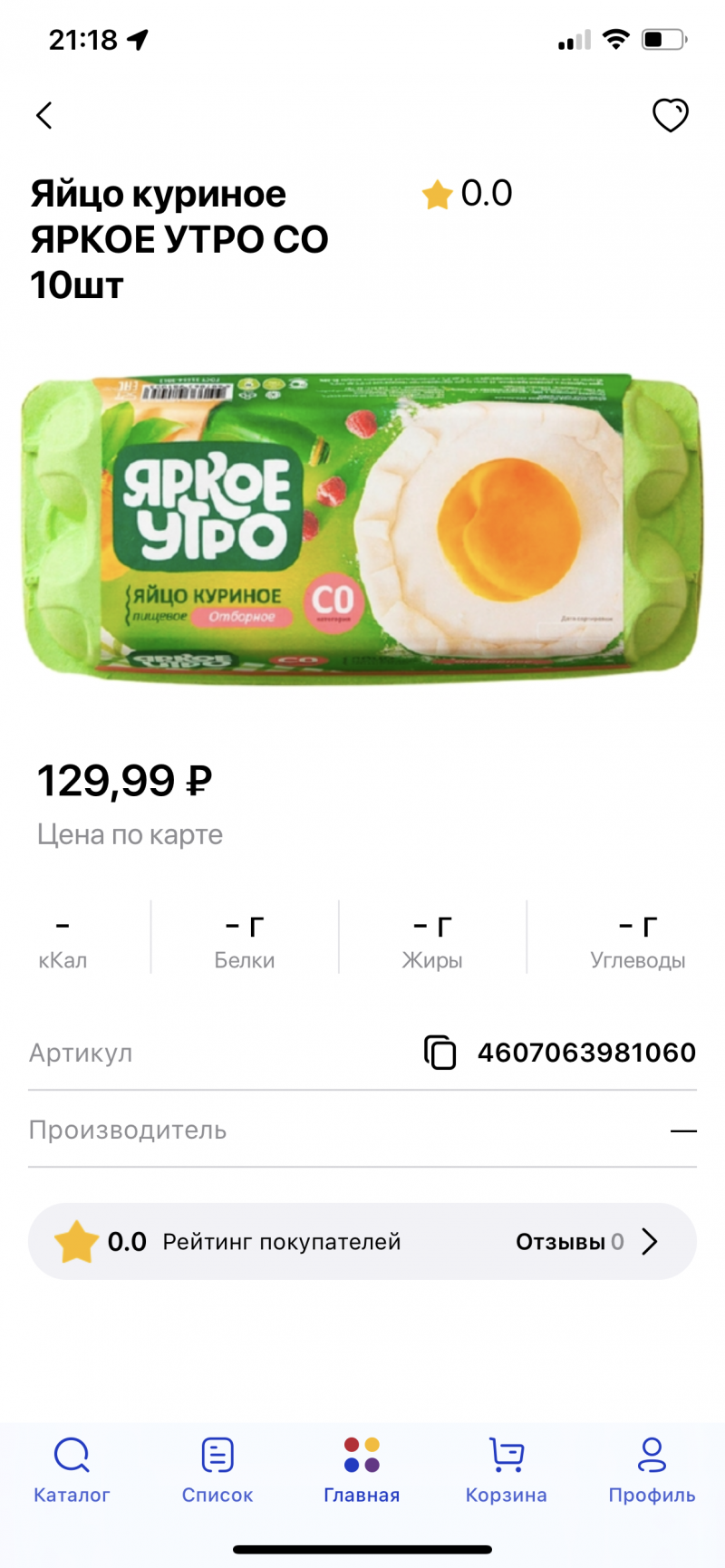Go back using the top arrow
The image size is (725, 1568).
pyautogui.click(x=43, y=115)
